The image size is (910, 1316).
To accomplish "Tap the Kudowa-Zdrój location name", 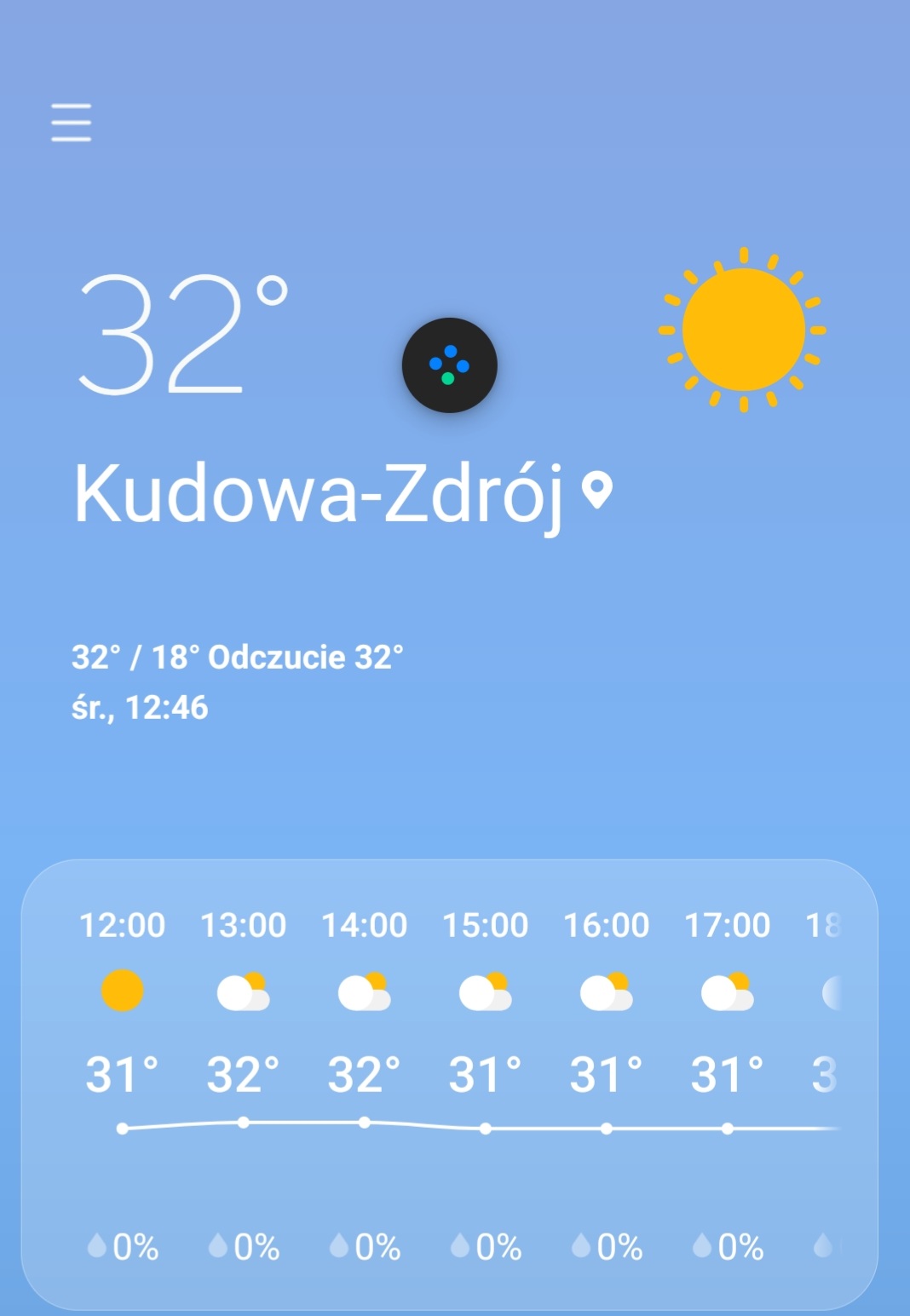I will (319, 493).
